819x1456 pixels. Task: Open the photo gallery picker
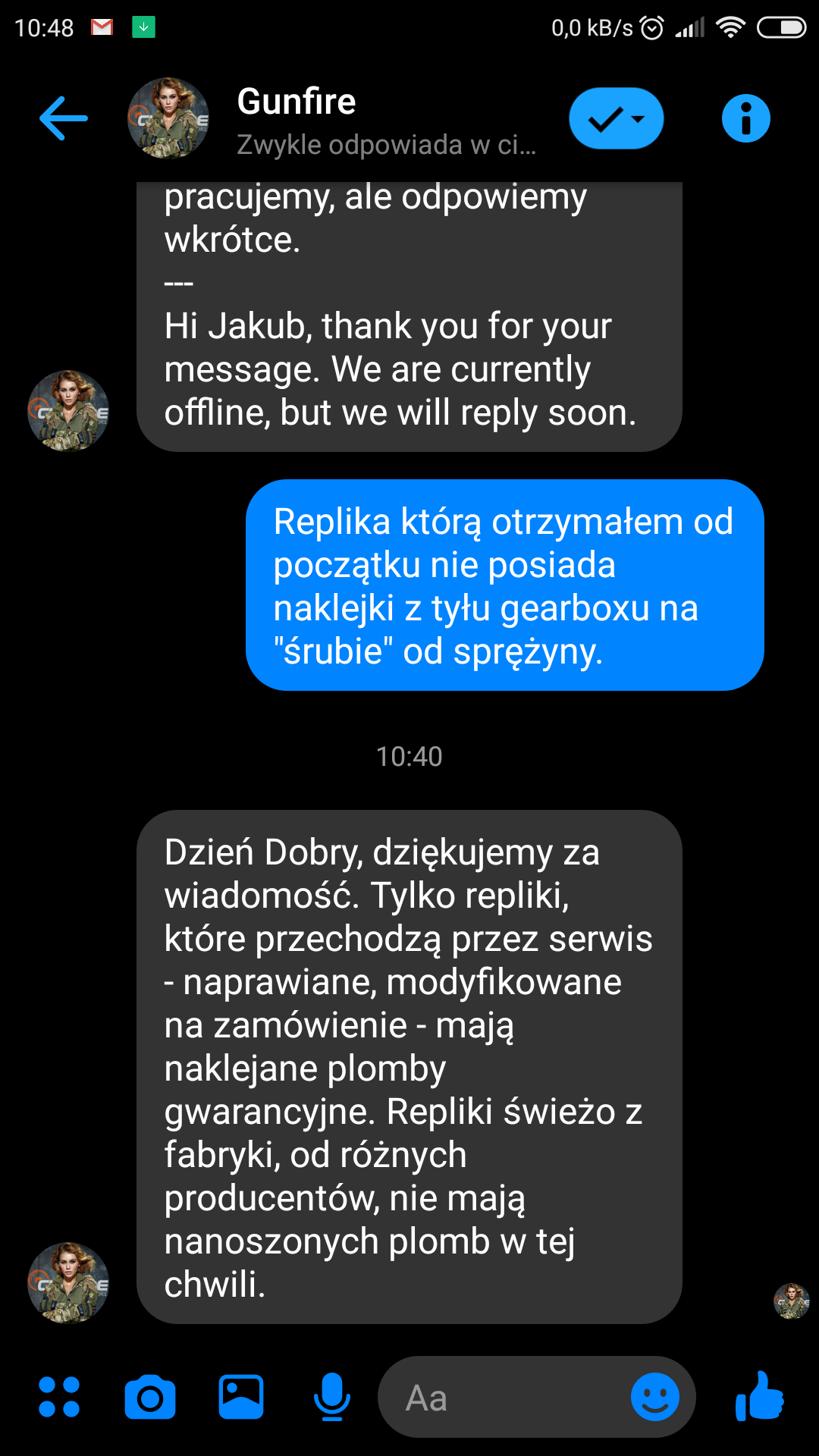point(241,1397)
